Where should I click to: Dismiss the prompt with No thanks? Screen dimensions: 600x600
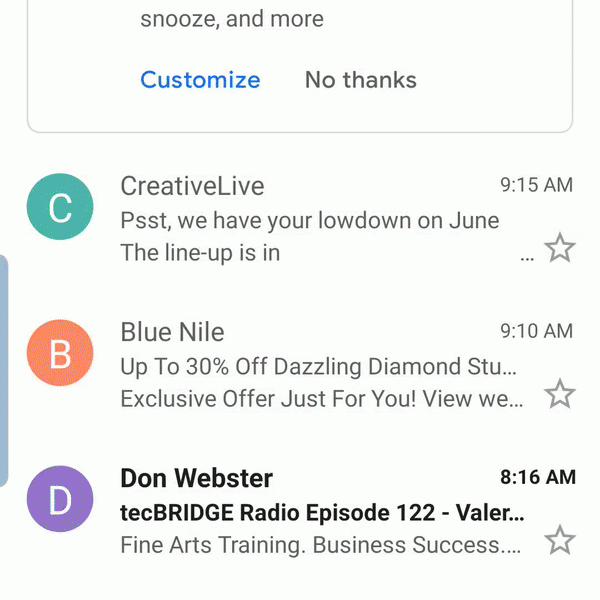(360, 80)
